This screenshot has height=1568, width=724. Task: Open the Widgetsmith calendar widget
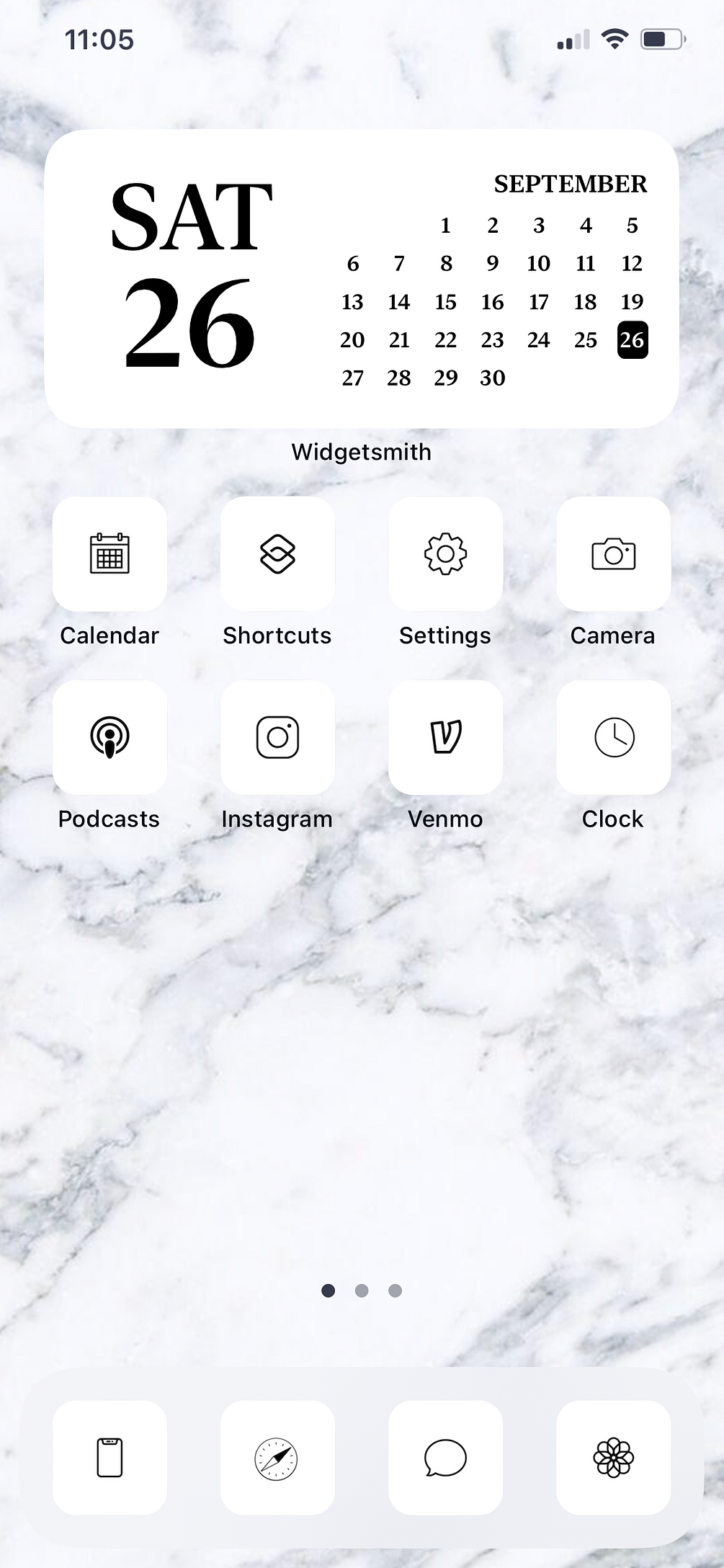(362, 279)
